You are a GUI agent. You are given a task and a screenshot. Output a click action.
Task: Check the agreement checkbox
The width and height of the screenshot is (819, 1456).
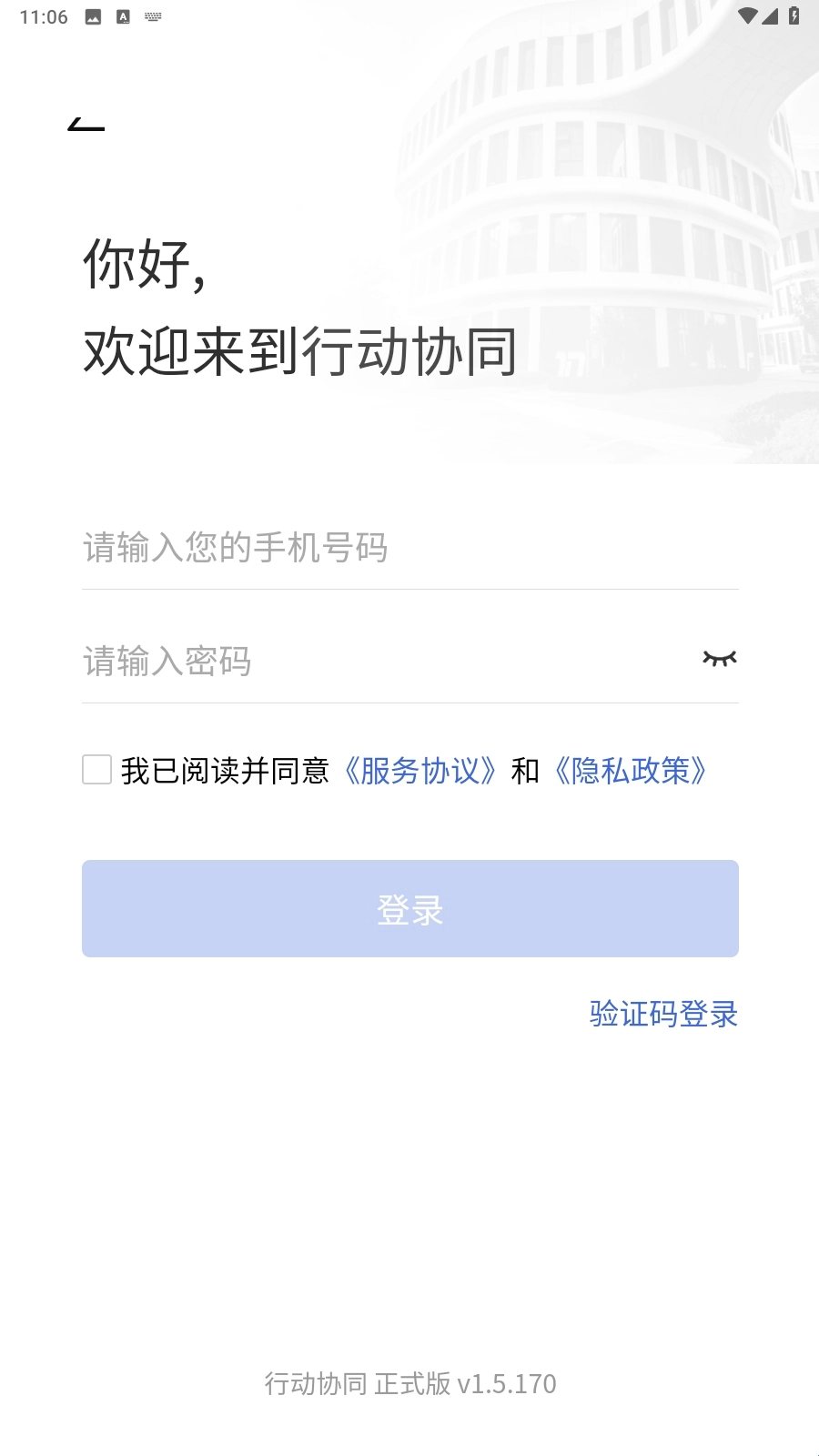click(96, 770)
